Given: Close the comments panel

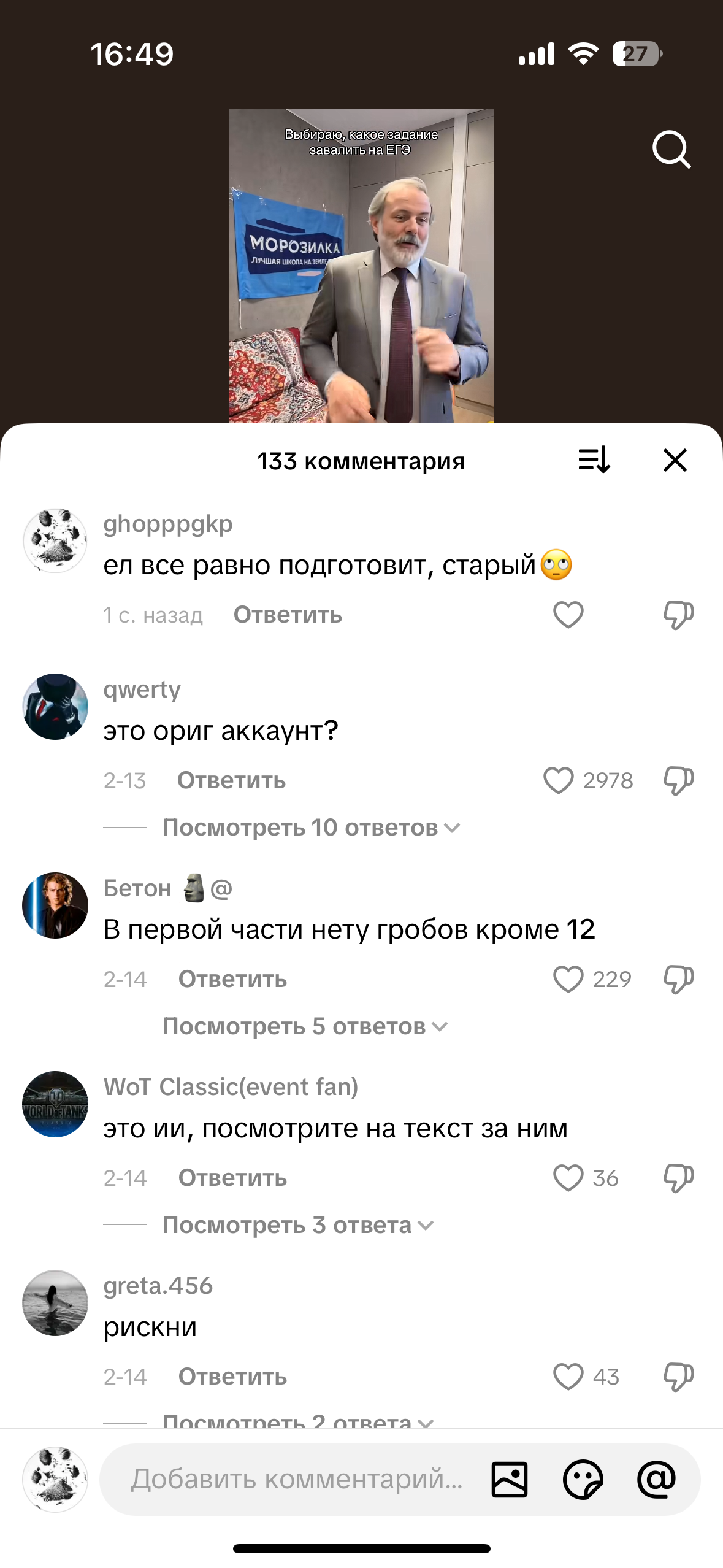Looking at the screenshot, I should (x=675, y=460).
